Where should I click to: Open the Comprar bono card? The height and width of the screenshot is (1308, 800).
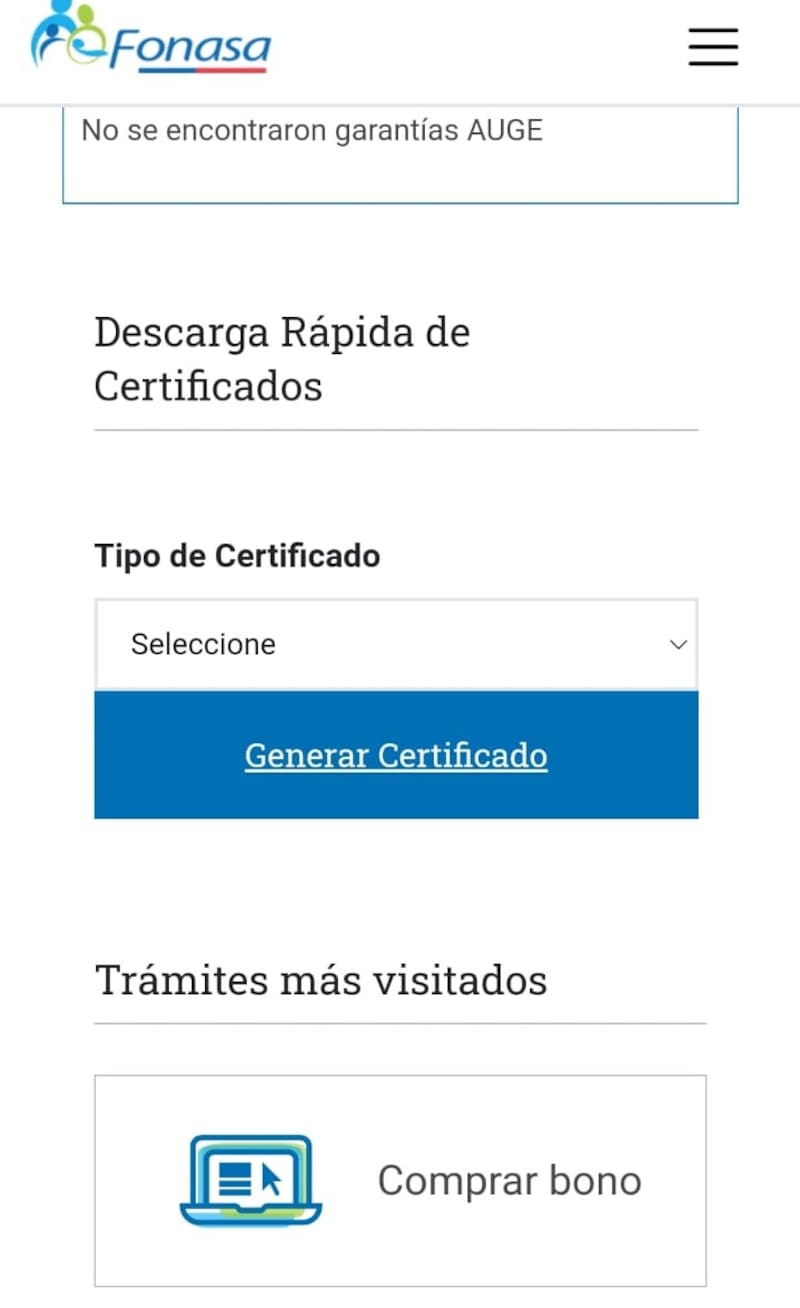(400, 1180)
